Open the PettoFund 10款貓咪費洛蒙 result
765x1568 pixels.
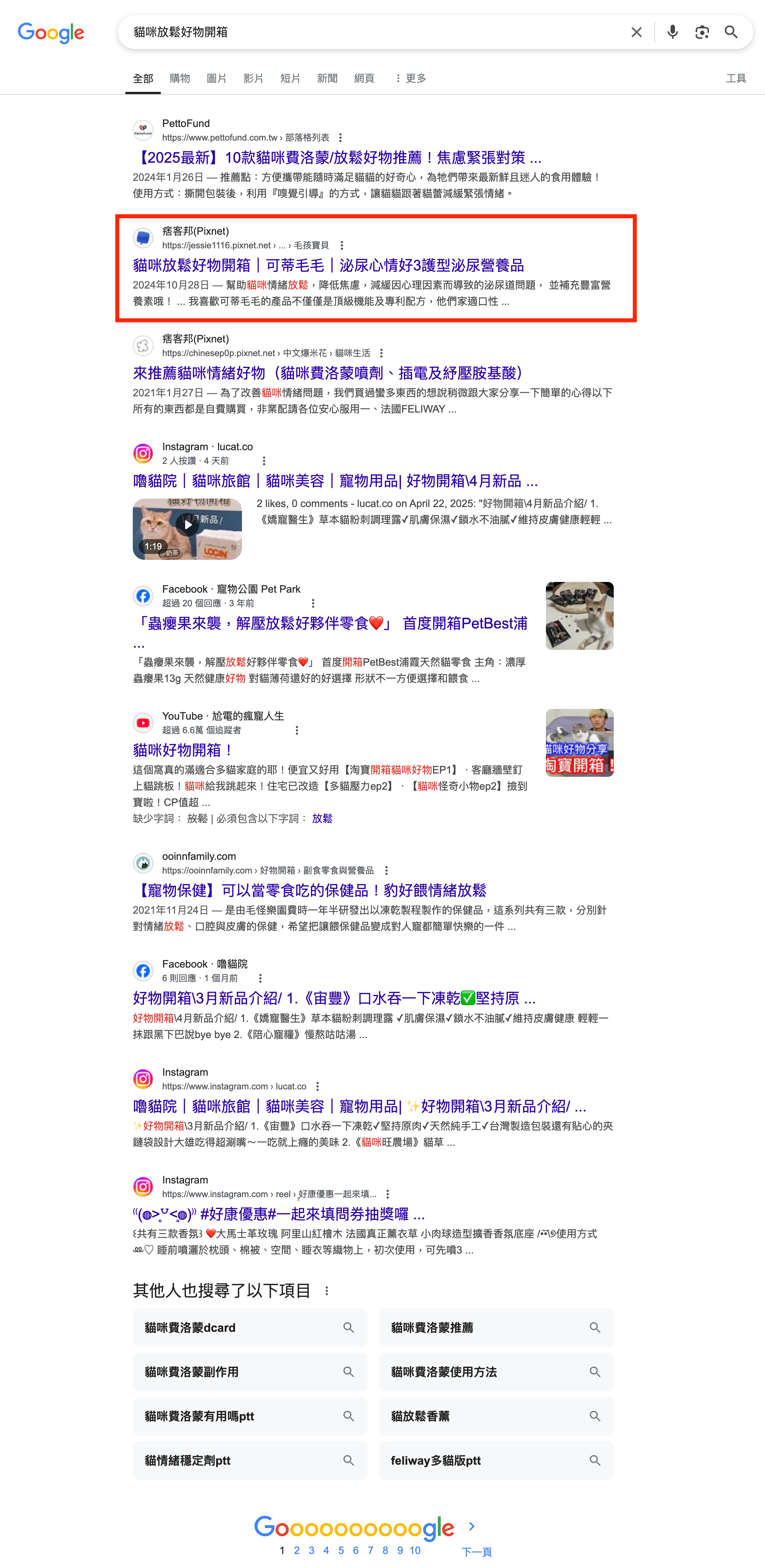click(x=336, y=158)
